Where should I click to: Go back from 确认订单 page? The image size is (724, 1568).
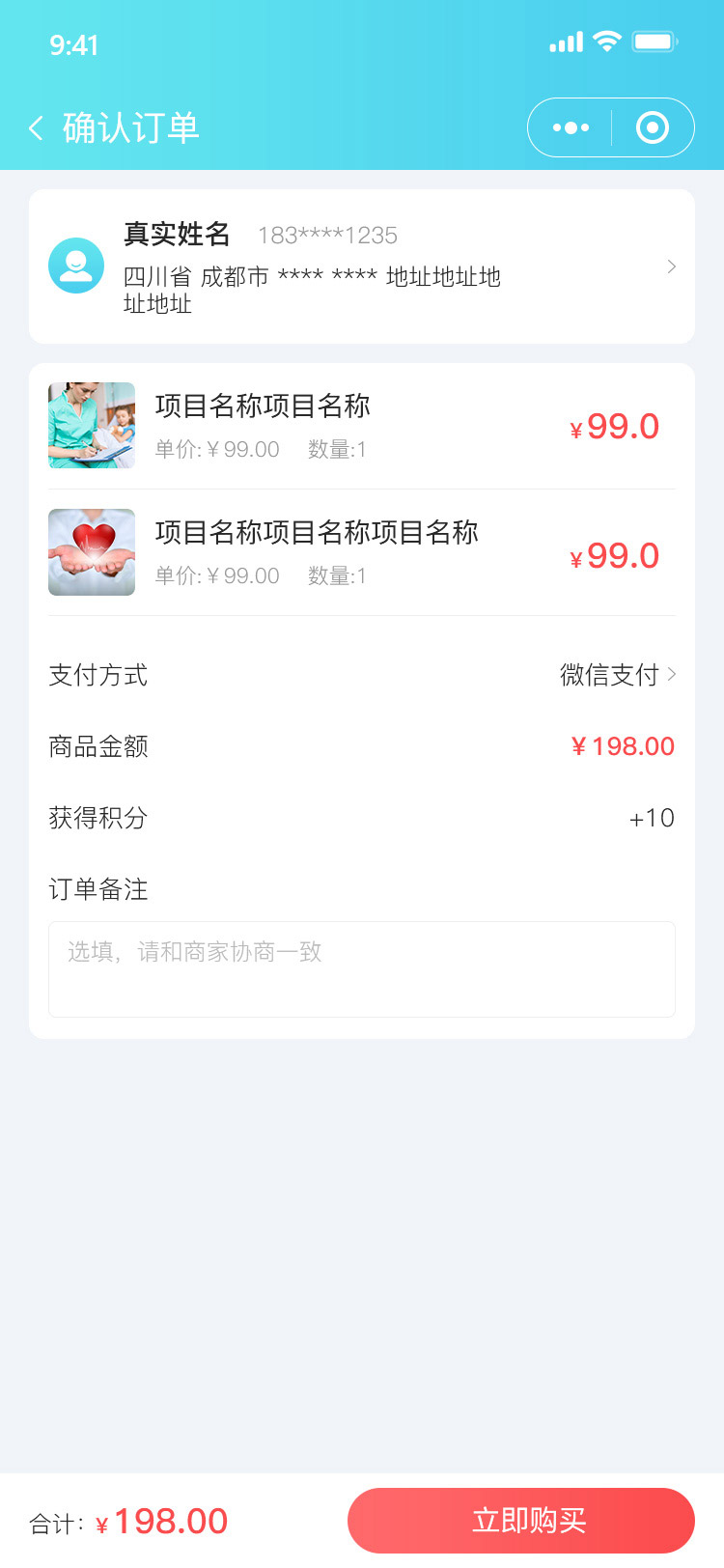pos(37,127)
